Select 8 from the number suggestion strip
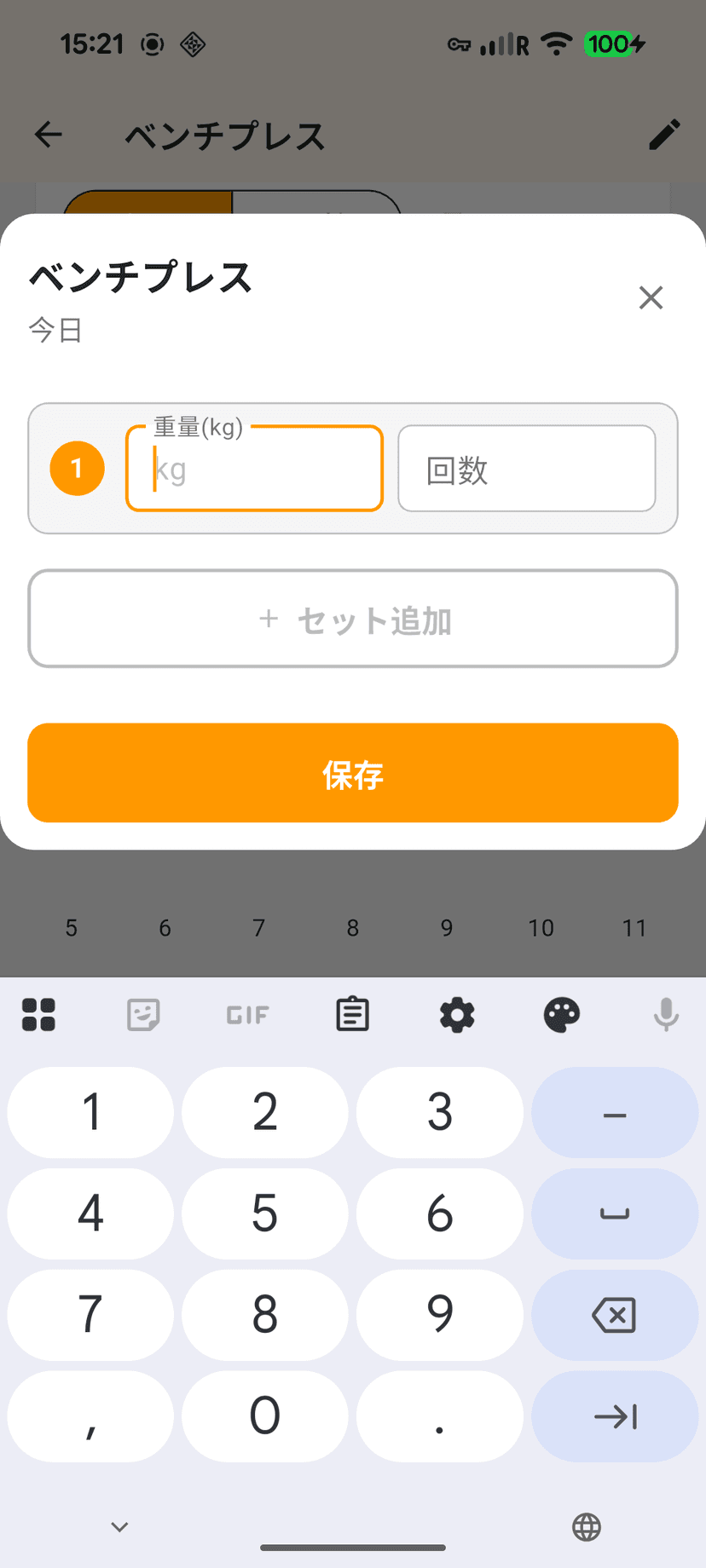This screenshot has width=706, height=1568. [352, 928]
